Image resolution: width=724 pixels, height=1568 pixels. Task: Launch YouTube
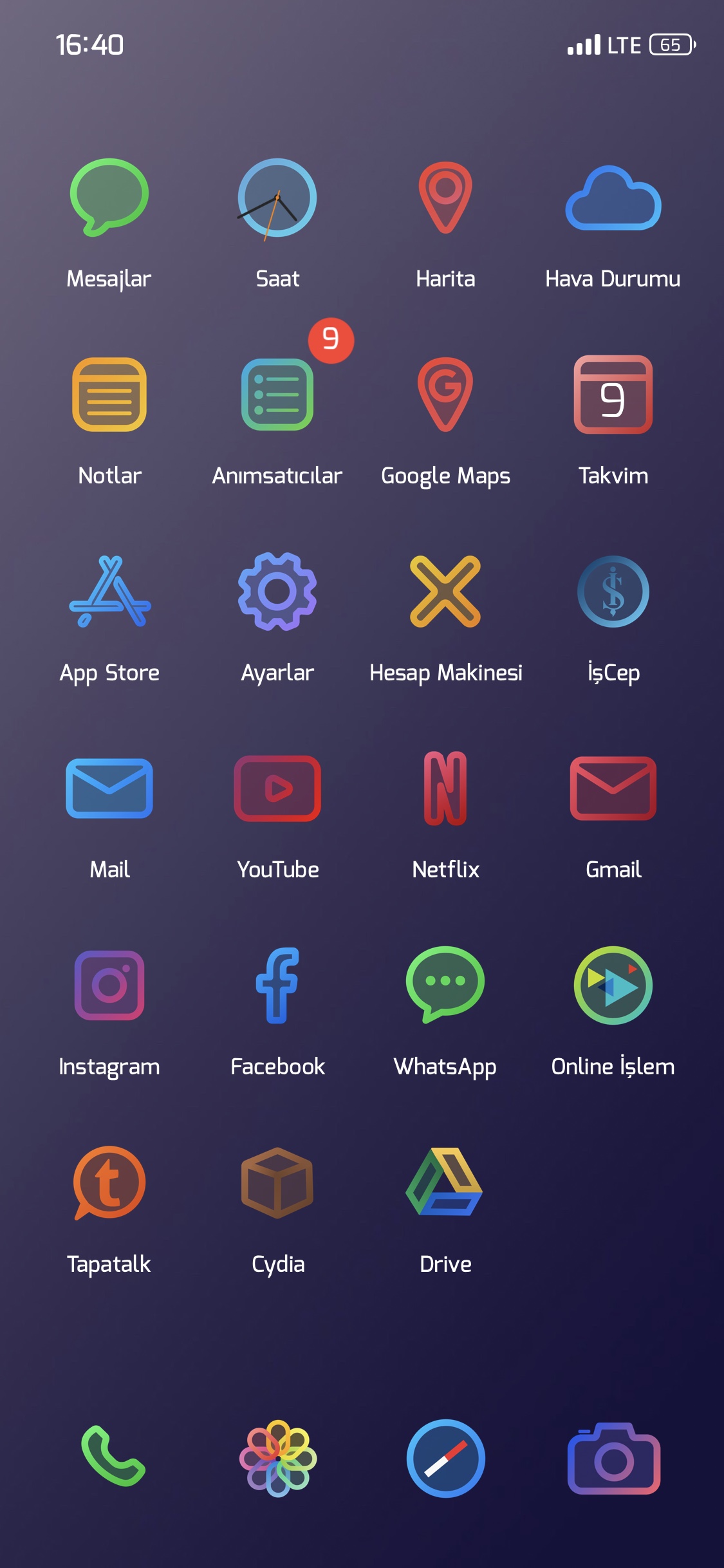[x=277, y=789]
